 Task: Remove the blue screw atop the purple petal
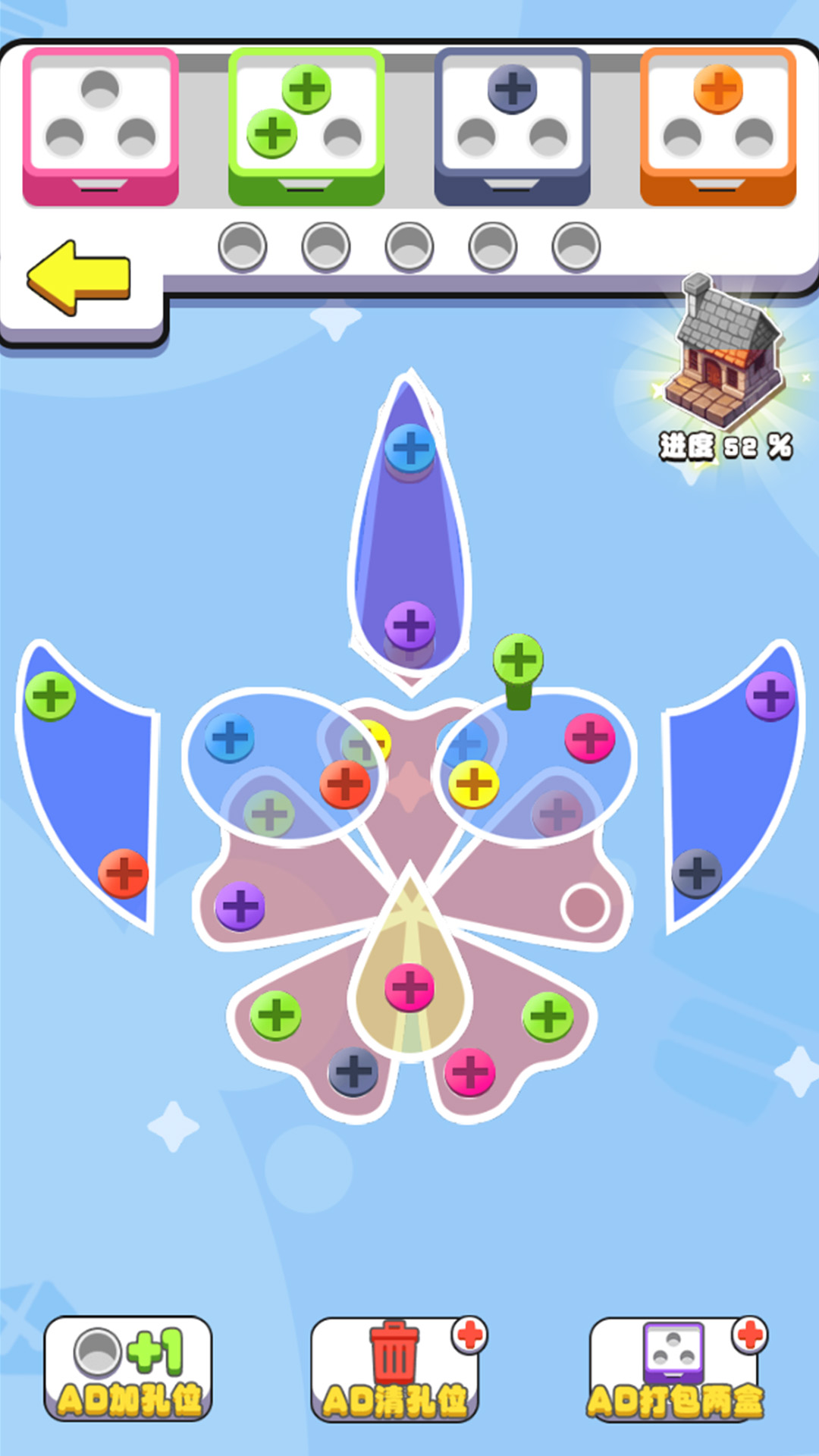[410, 448]
